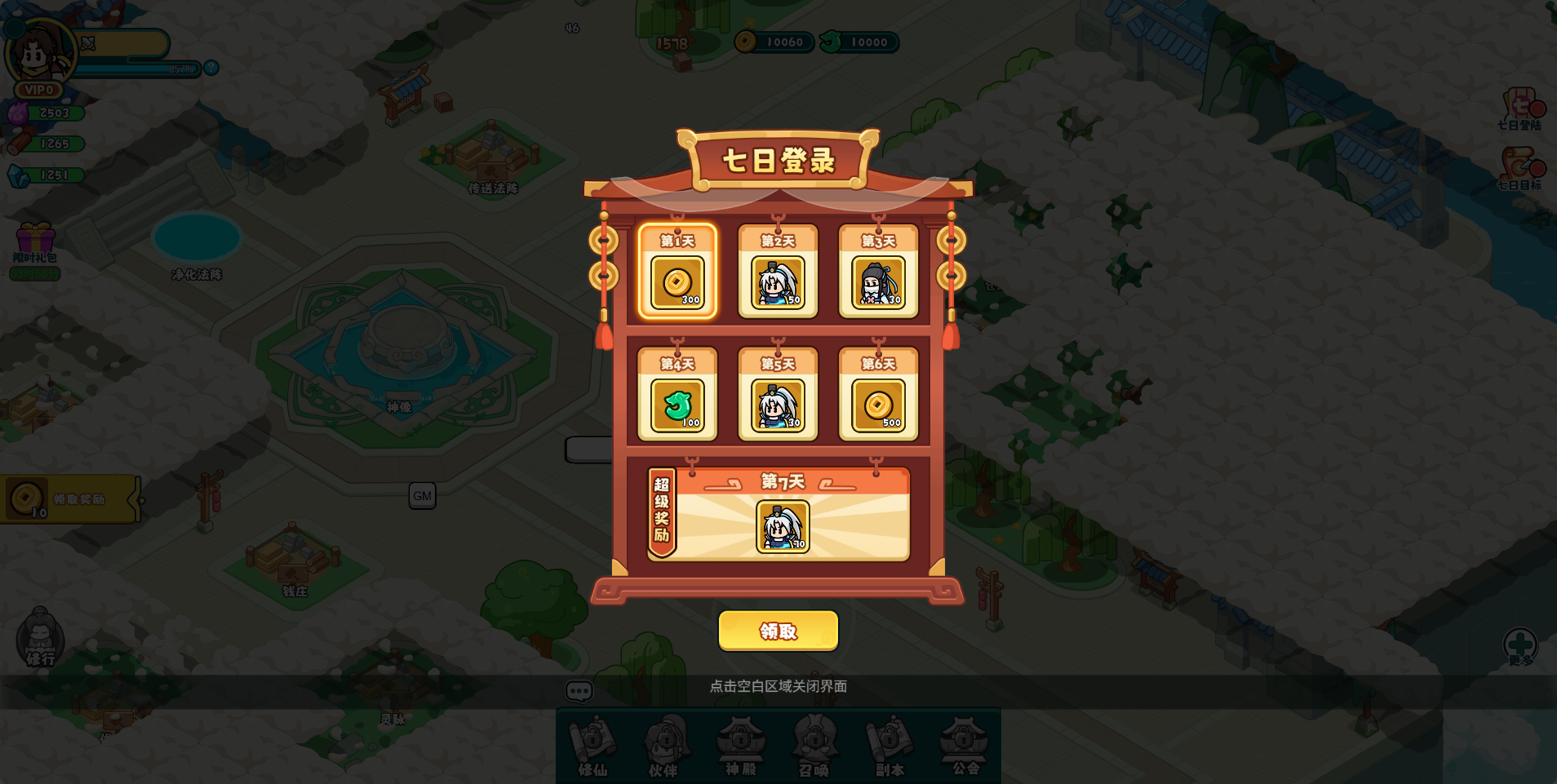View the 第3天 reward card
Viewport: 1557px width, 784px height.
click(x=878, y=272)
